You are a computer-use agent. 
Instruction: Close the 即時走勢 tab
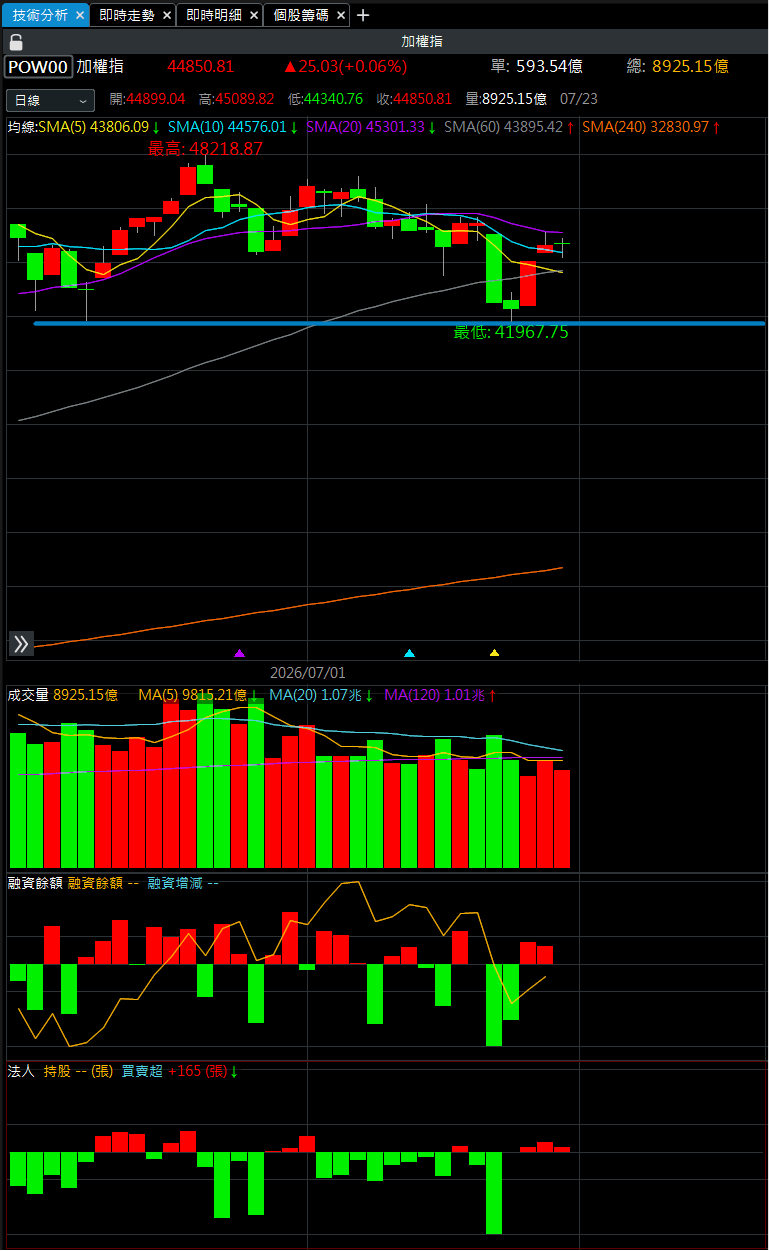pyautogui.click(x=167, y=16)
